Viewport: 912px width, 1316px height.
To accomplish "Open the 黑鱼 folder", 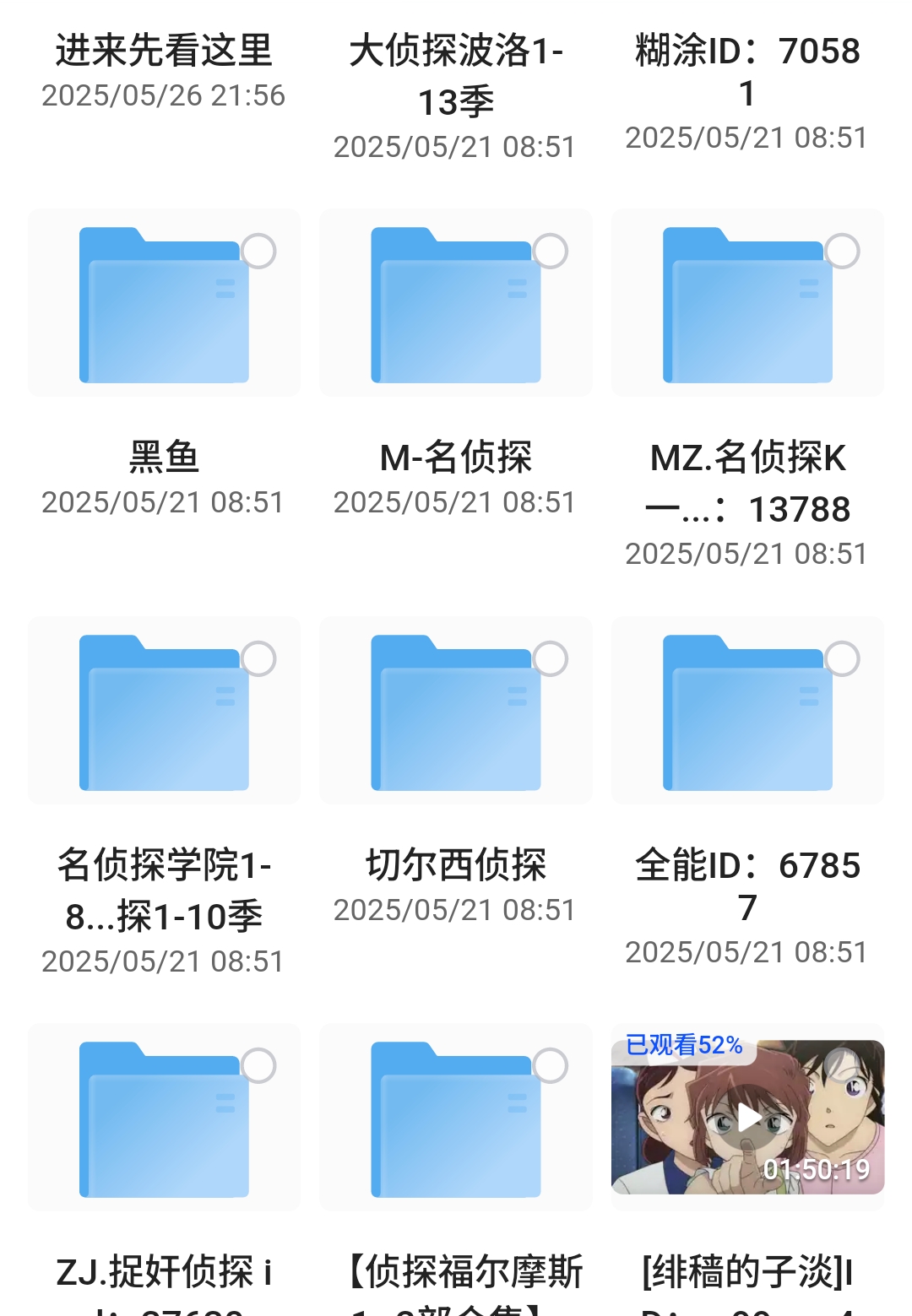I will point(163,306).
